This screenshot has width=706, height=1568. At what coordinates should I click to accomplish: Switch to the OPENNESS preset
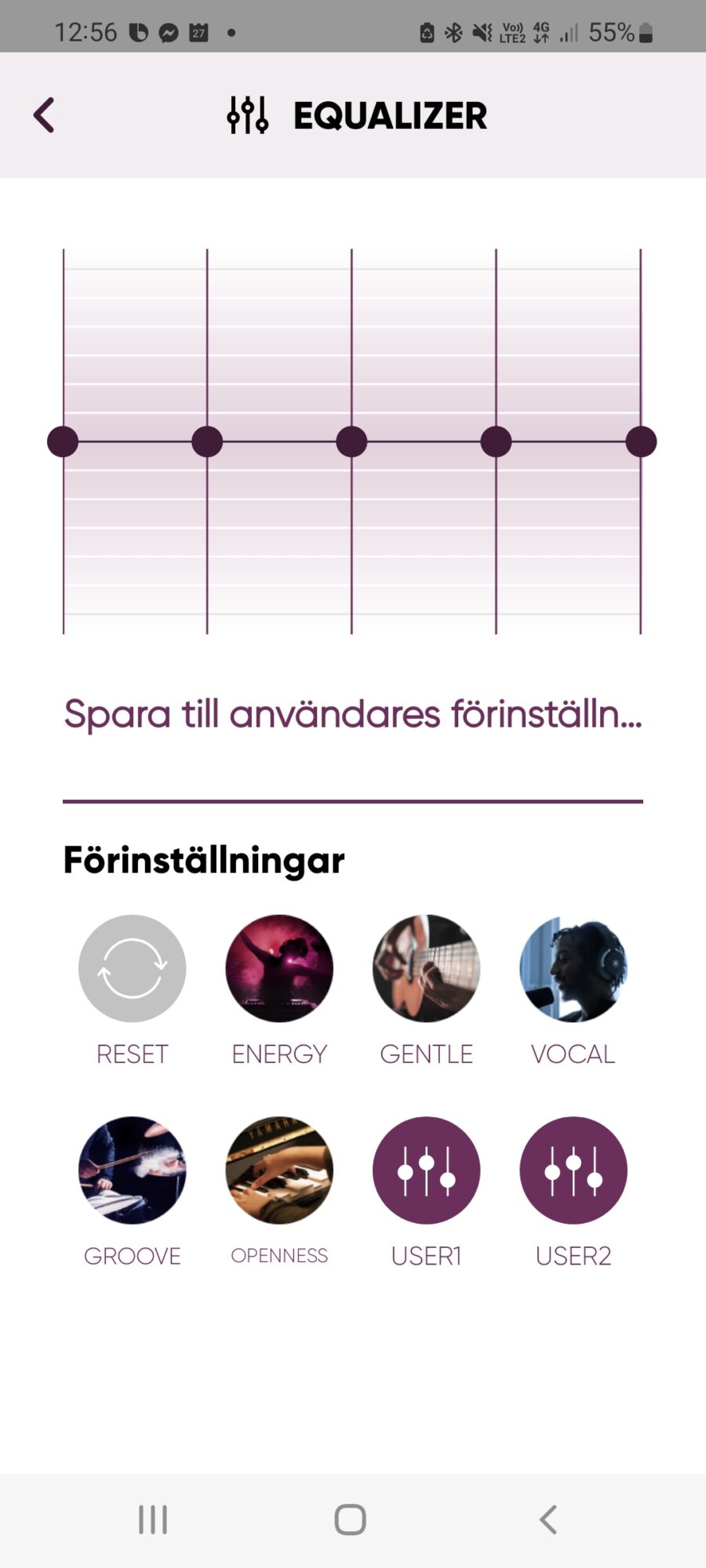click(279, 1171)
